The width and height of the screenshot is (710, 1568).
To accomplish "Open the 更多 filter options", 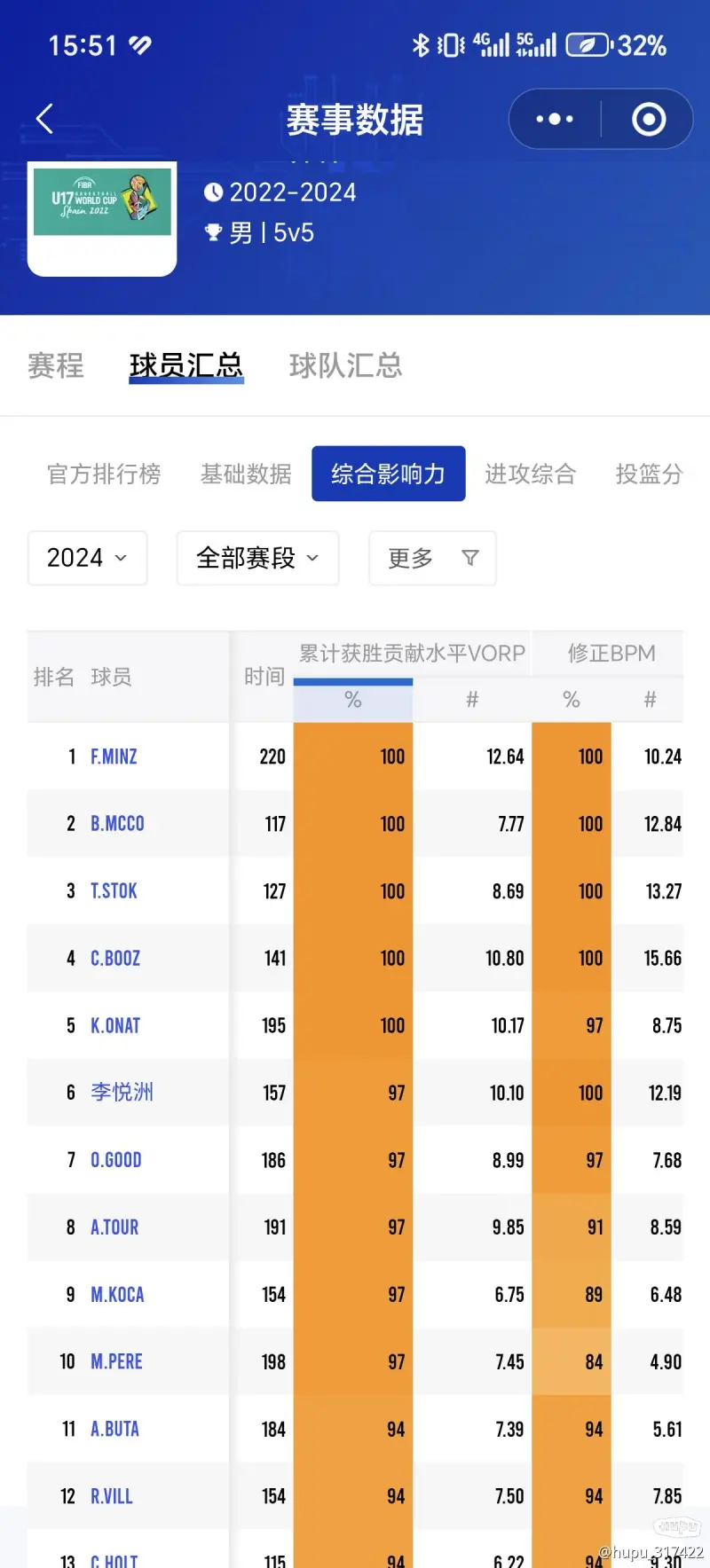I will pyautogui.click(x=432, y=558).
